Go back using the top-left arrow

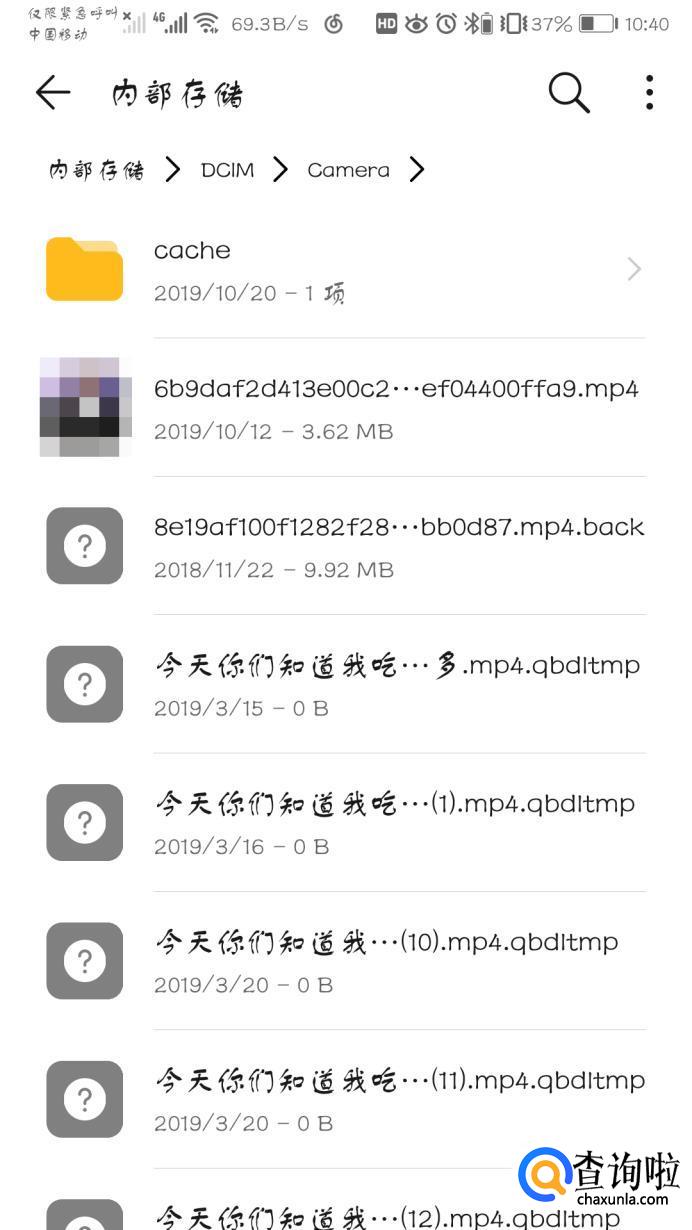[x=53, y=93]
